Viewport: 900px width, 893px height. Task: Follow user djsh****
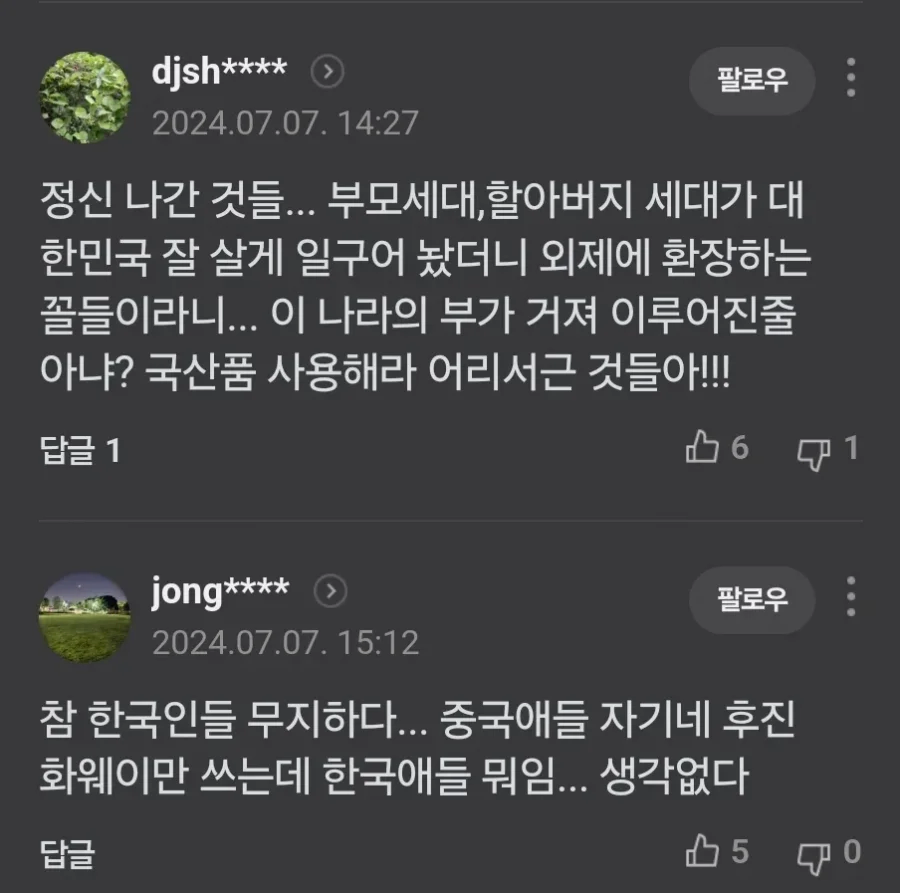(x=752, y=80)
